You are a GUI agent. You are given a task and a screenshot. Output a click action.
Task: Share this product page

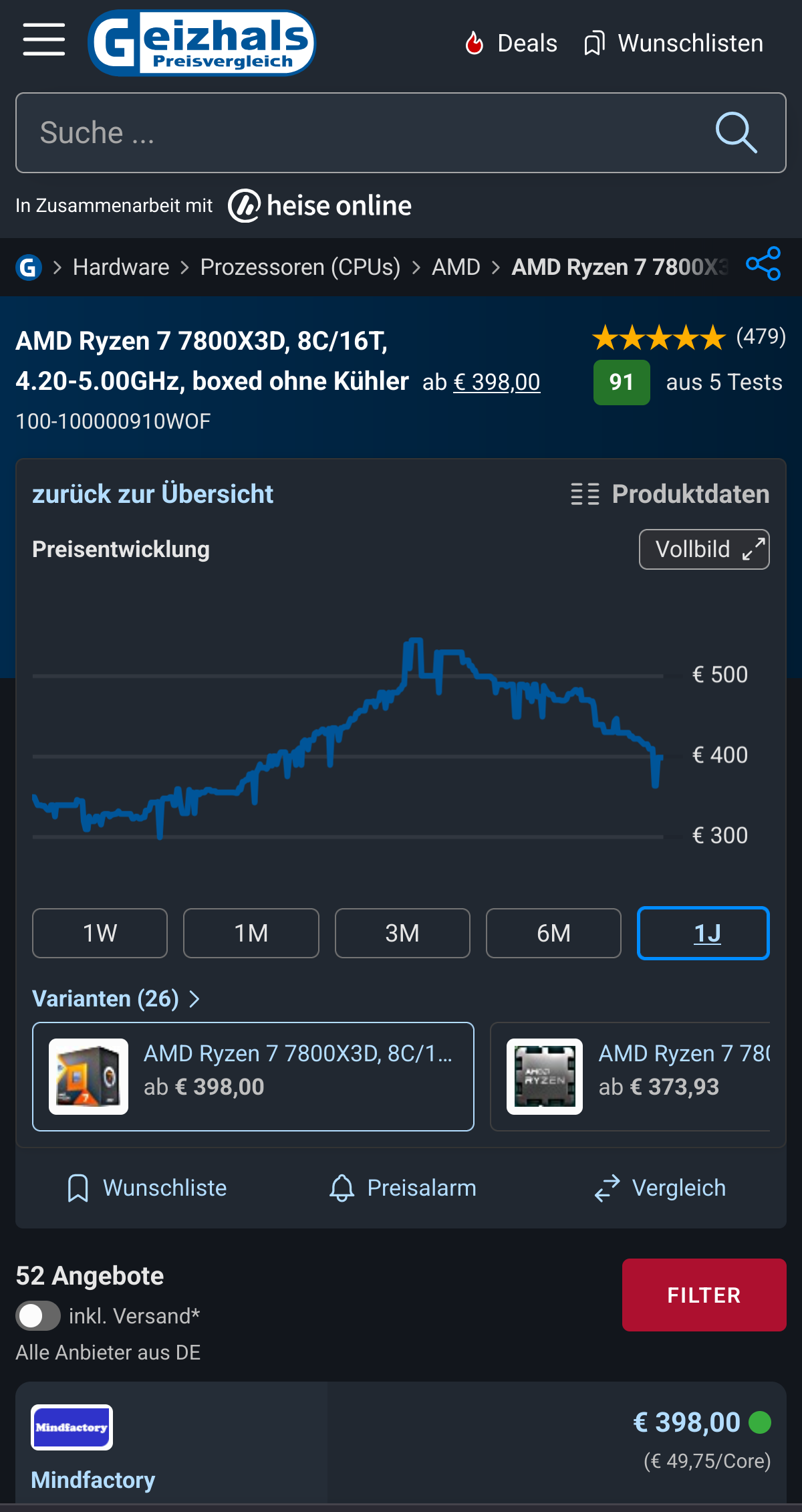point(763,264)
